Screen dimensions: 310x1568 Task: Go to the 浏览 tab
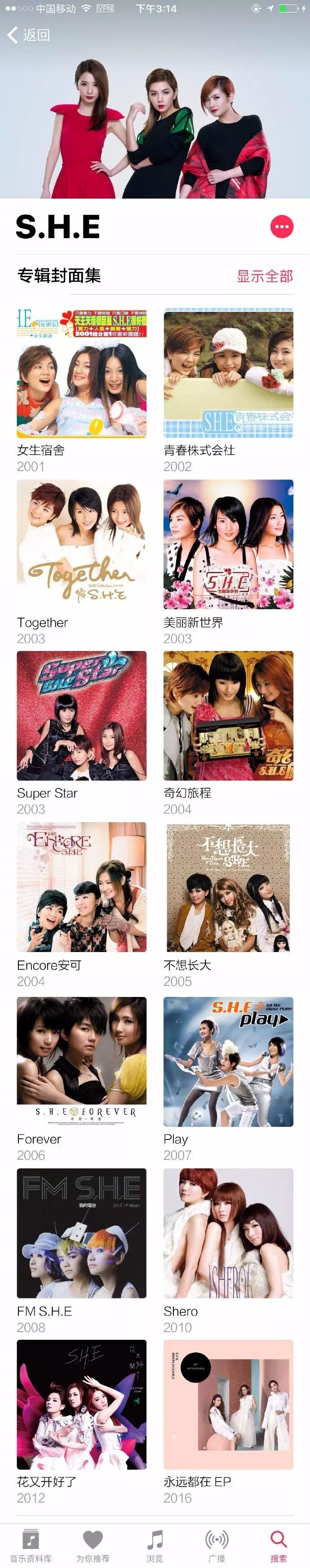click(155, 1545)
